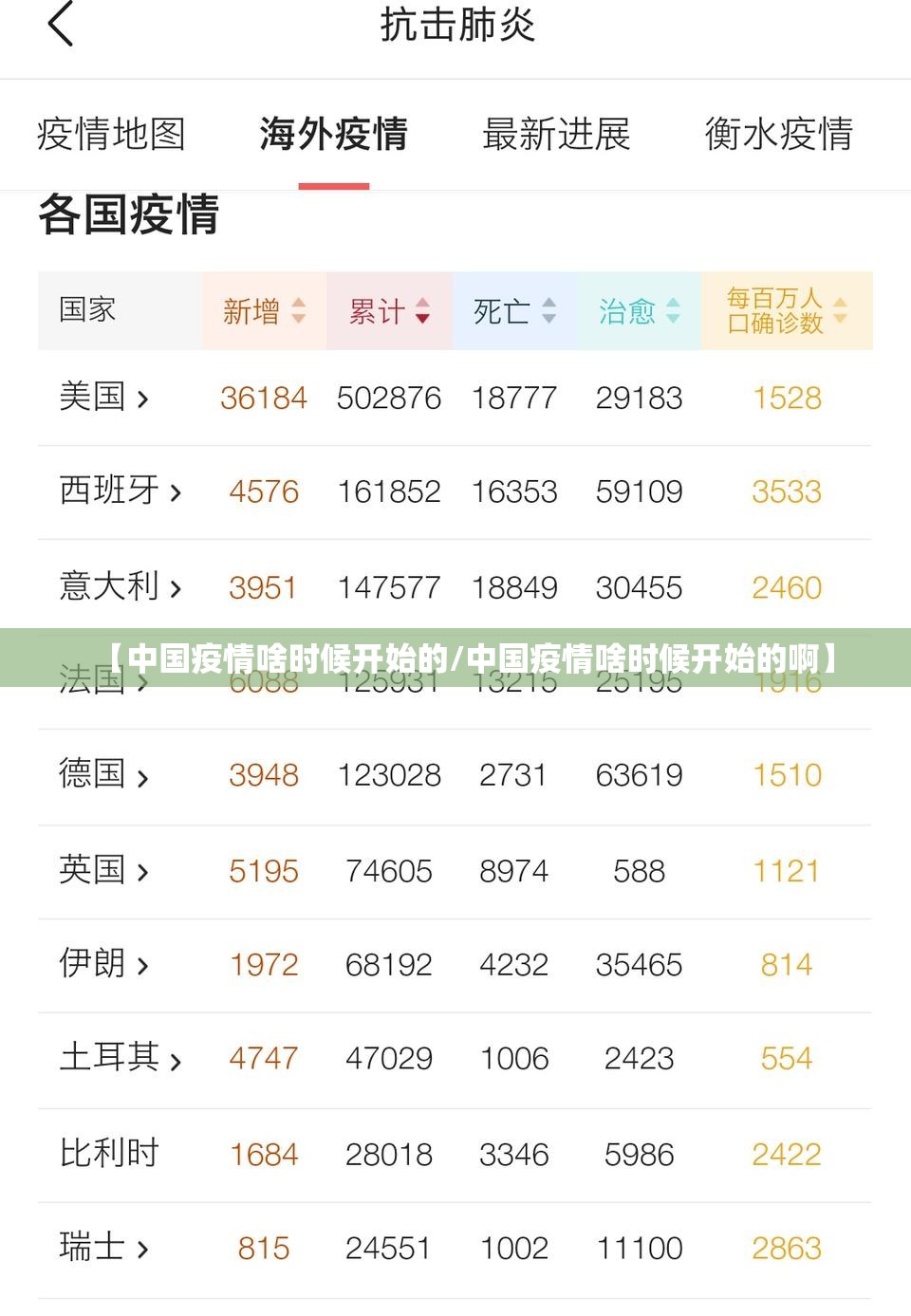Switch to the 衡水疫情 tab
Screen dimensions: 911x1316
pos(778,135)
